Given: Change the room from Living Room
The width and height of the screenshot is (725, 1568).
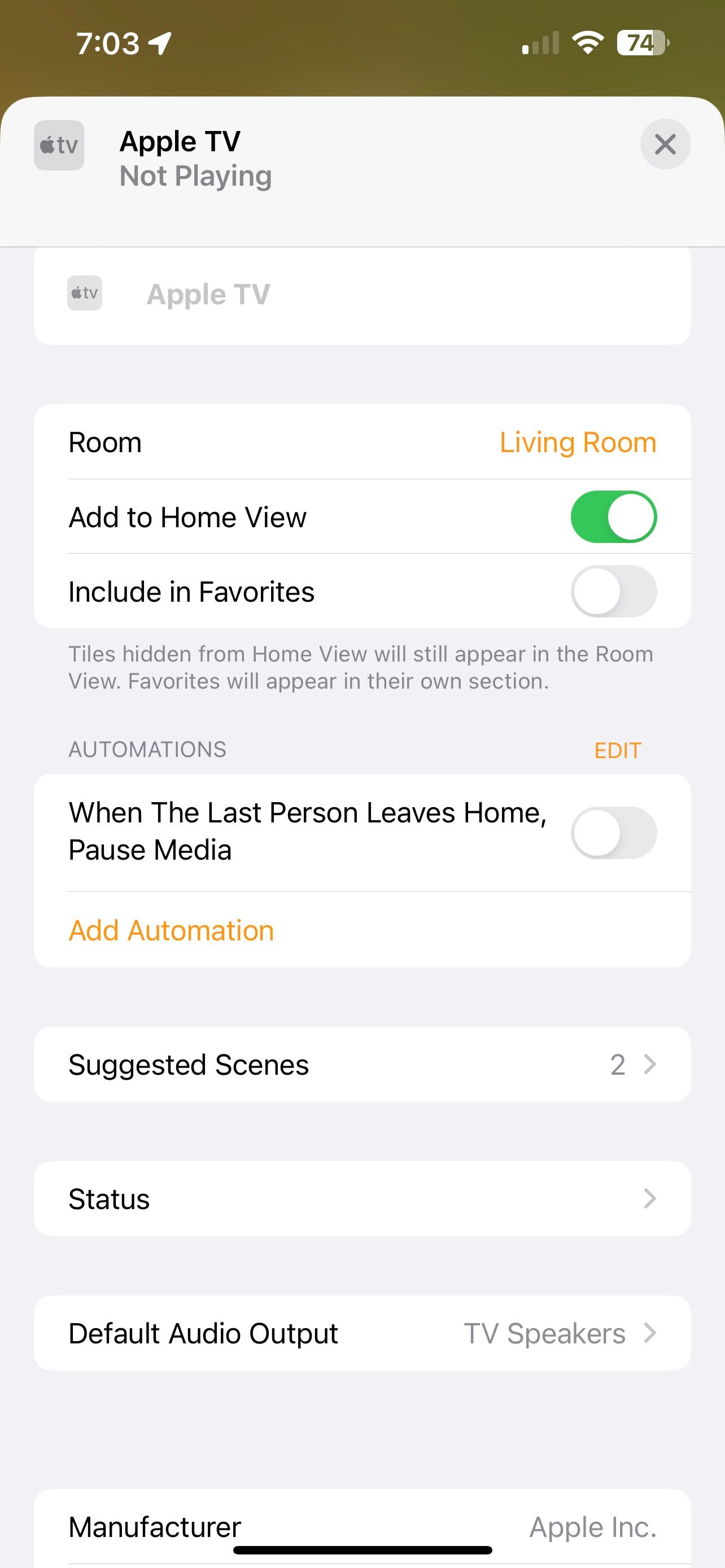Looking at the screenshot, I should click(577, 443).
